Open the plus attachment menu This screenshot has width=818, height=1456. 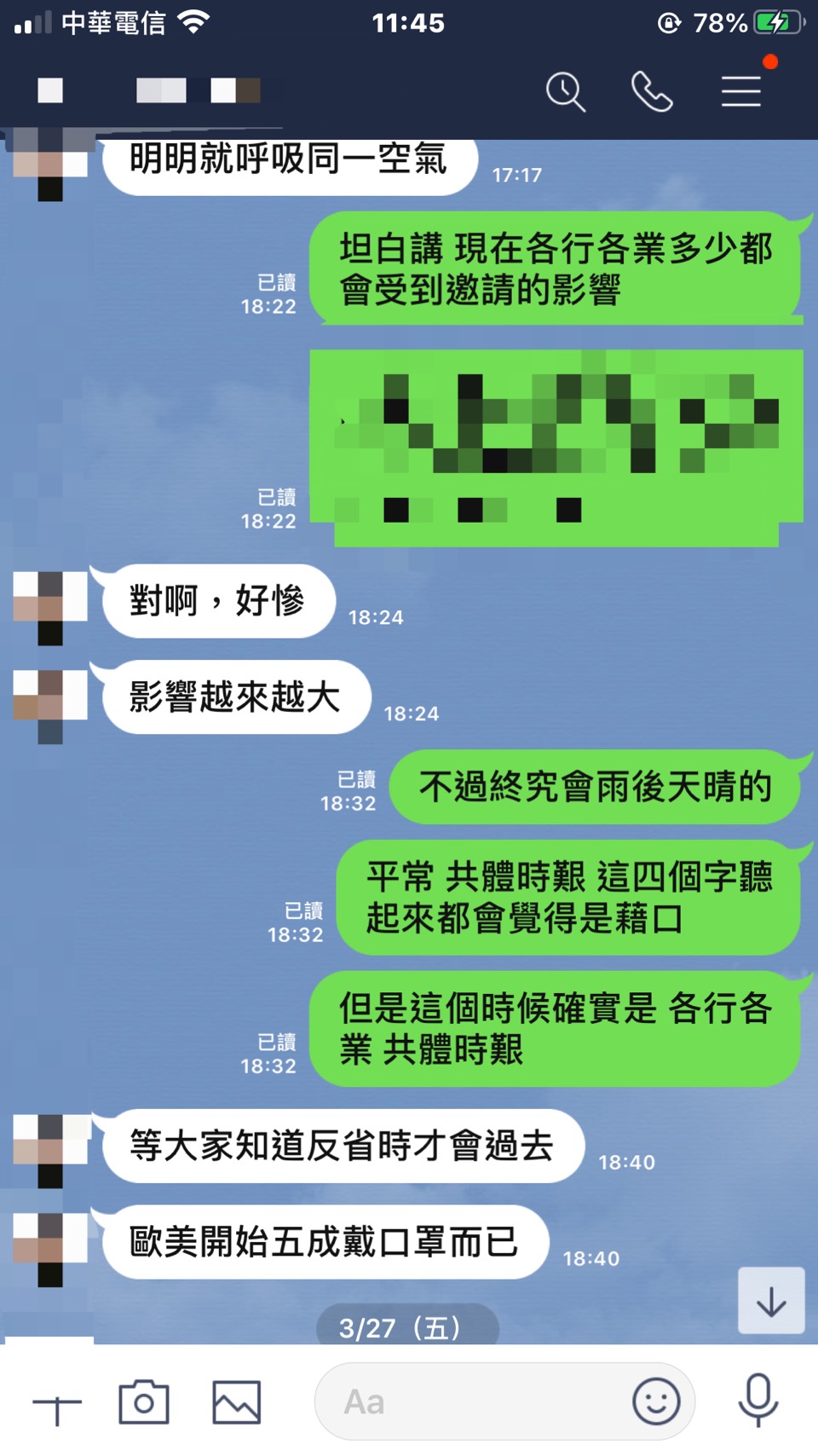[57, 1403]
